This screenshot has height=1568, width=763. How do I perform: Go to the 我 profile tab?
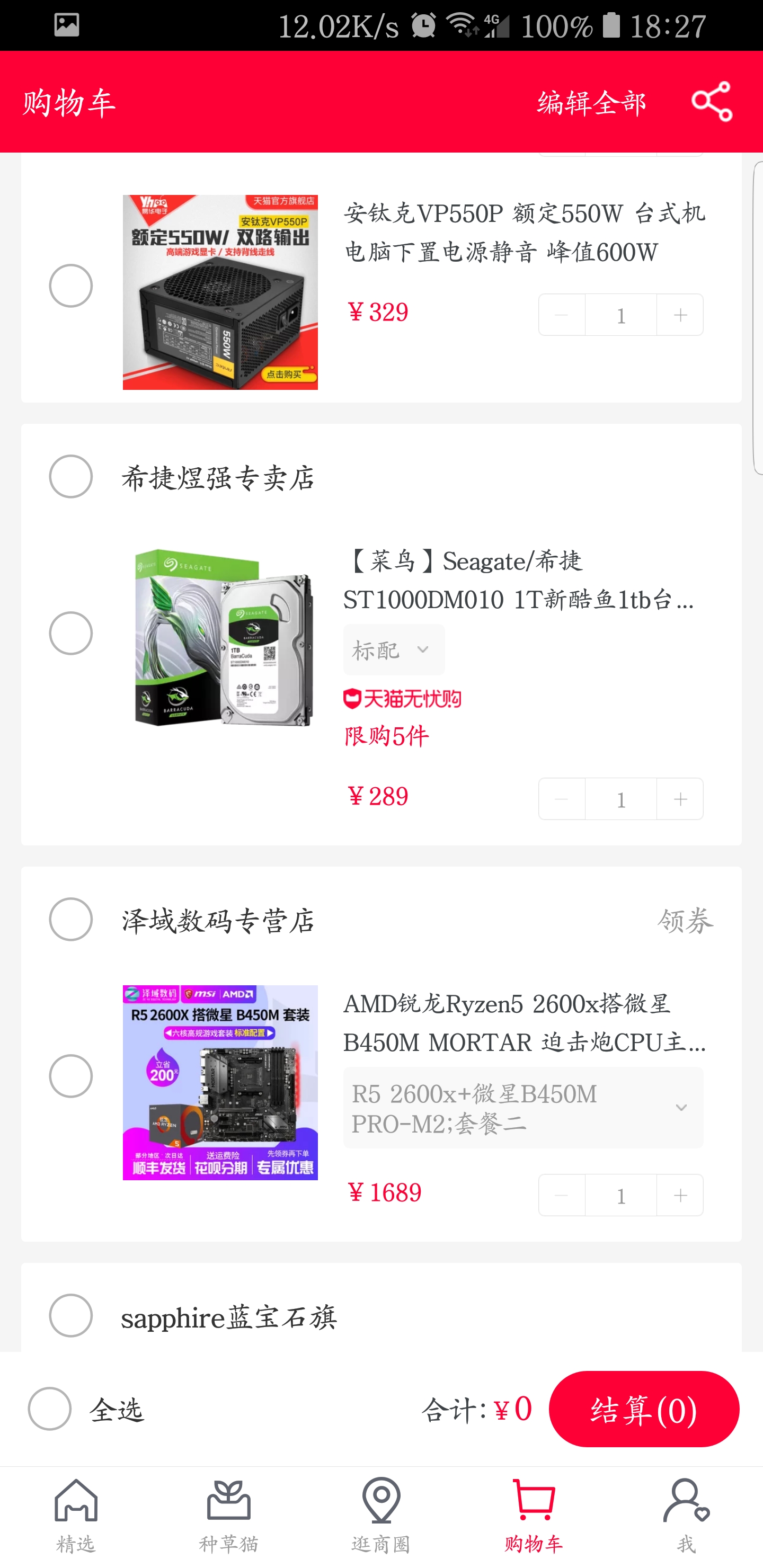pos(686,1516)
